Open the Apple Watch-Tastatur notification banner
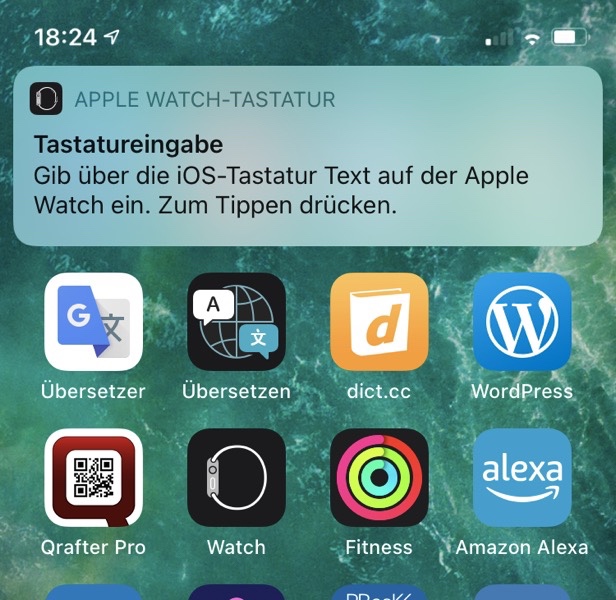The height and width of the screenshot is (600, 616). tap(308, 157)
